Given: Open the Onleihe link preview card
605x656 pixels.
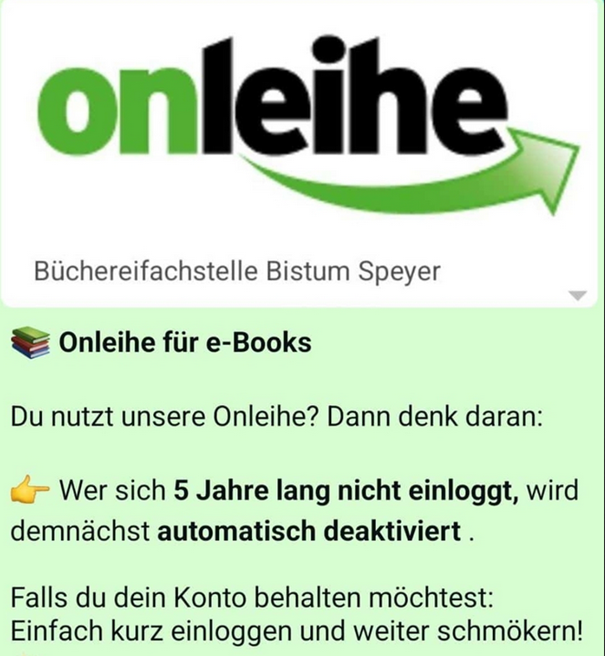Looking at the screenshot, I should pos(300,150).
